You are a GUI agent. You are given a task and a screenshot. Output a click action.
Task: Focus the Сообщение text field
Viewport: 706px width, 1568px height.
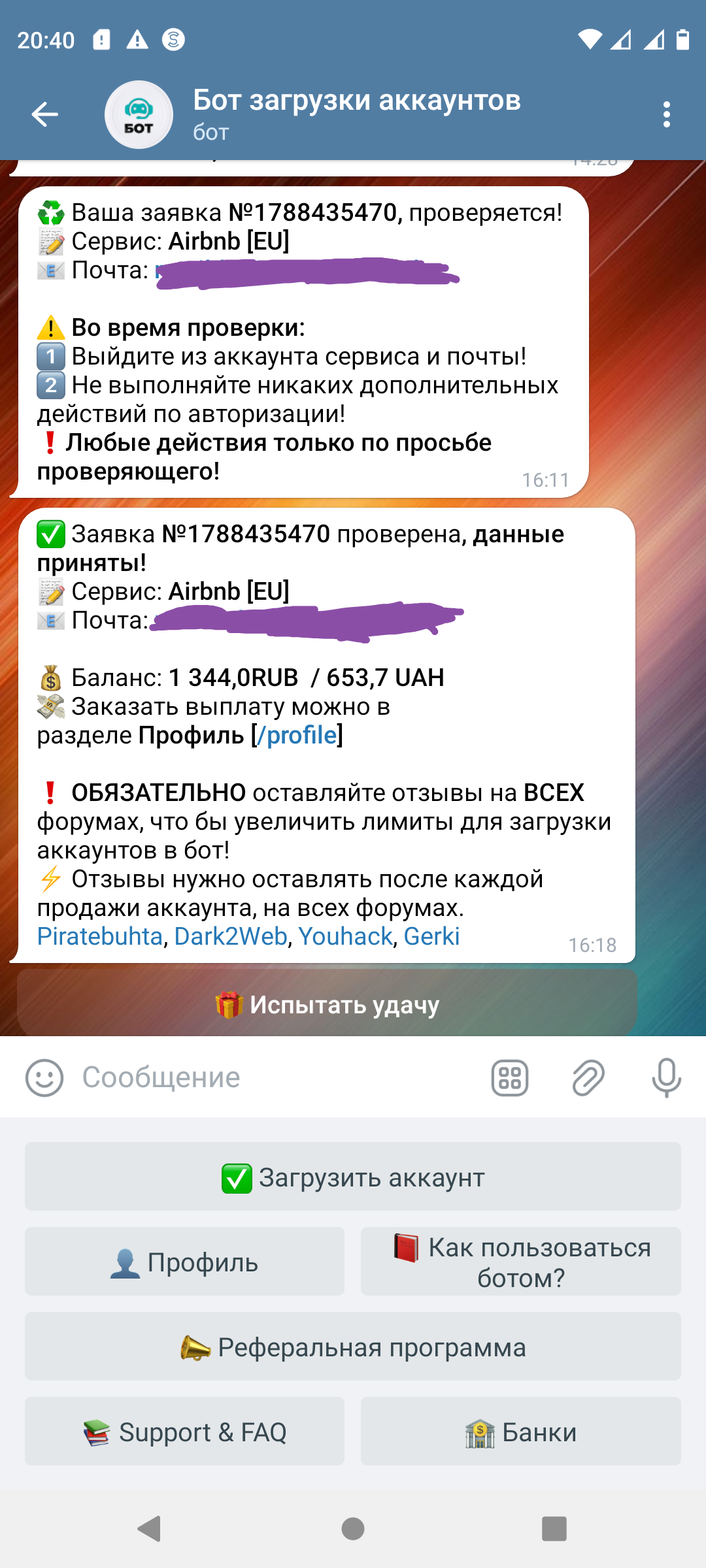click(x=275, y=1077)
